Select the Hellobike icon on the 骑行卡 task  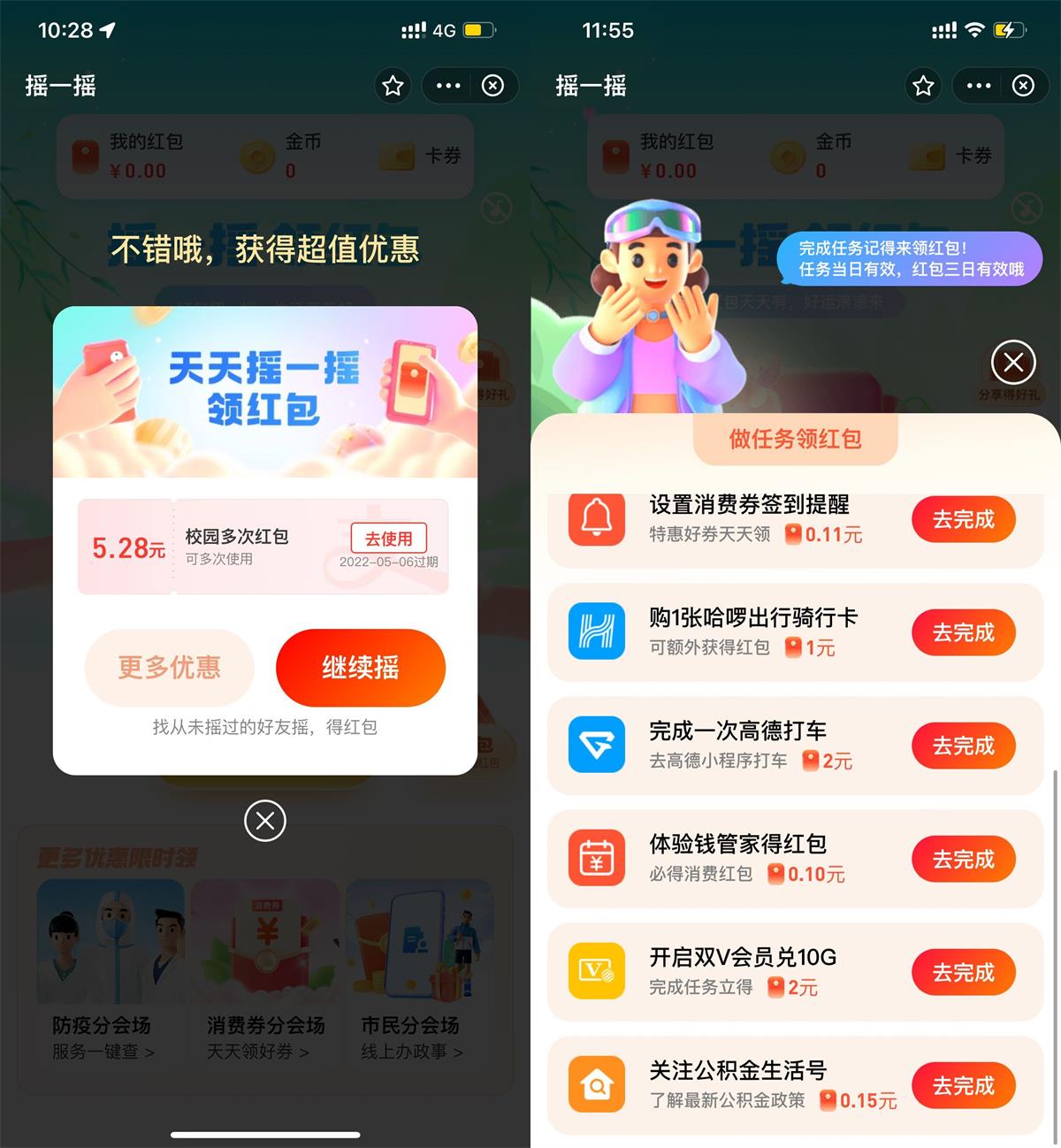tap(596, 632)
